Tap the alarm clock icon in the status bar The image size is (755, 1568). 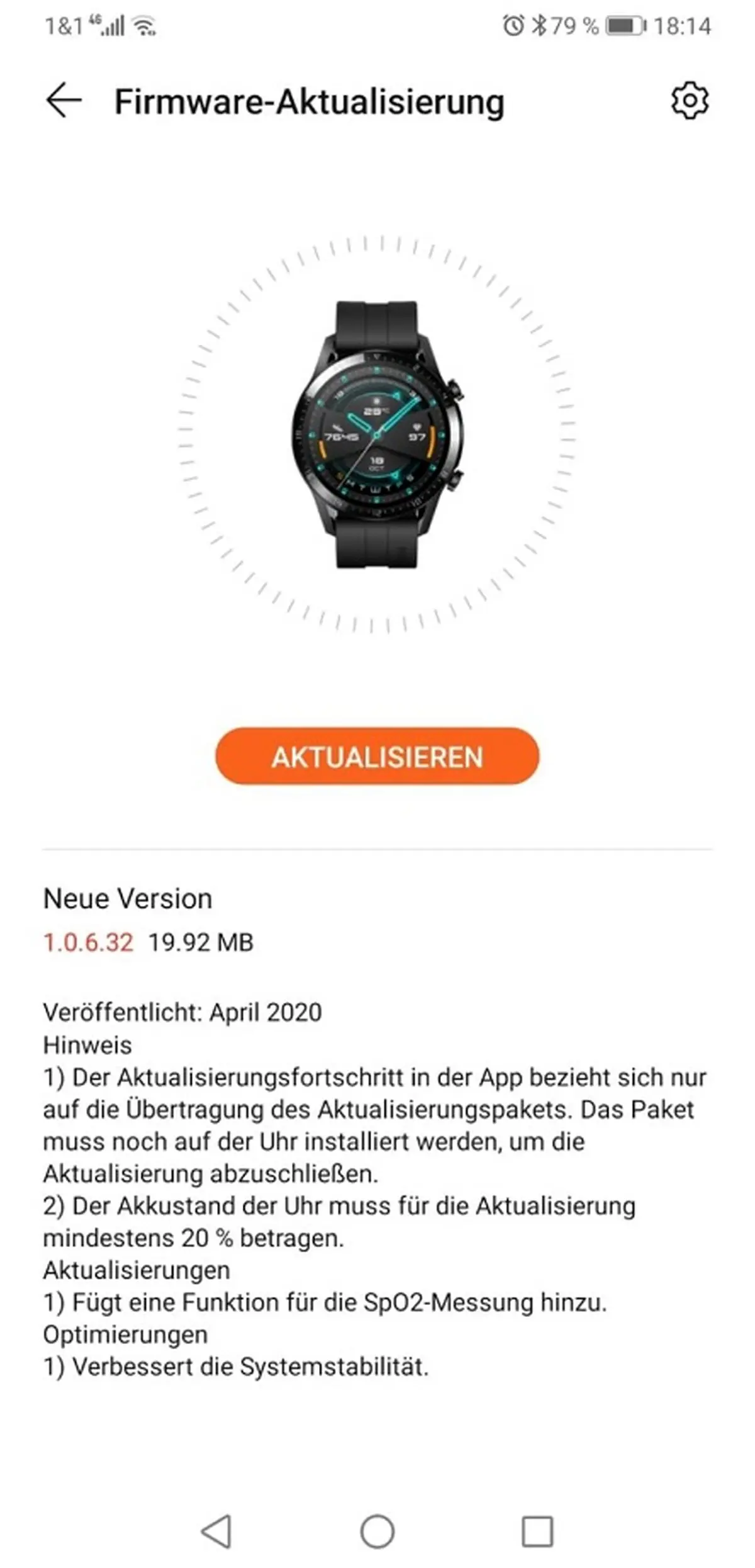(x=515, y=25)
